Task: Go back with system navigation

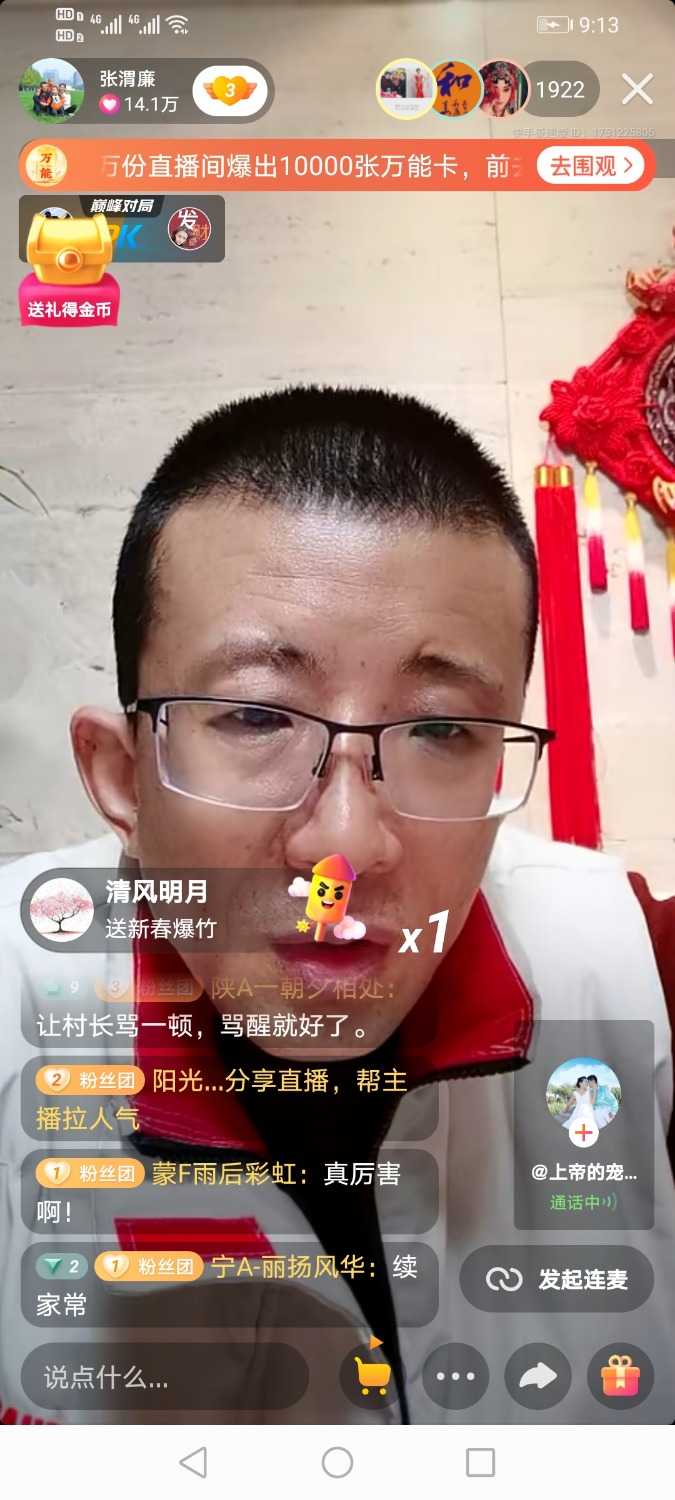Action: 193,1463
